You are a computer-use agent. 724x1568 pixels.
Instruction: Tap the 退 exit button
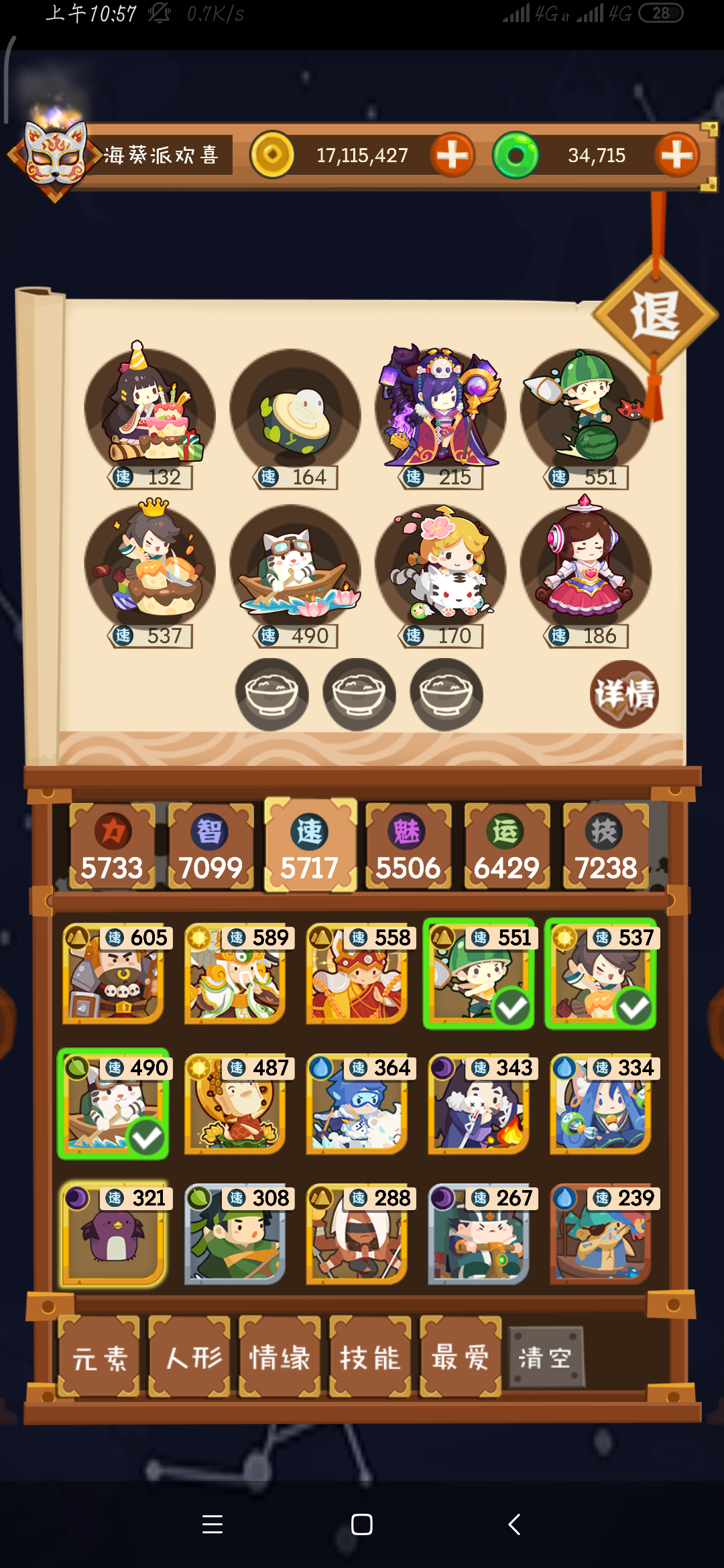(655, 314)
